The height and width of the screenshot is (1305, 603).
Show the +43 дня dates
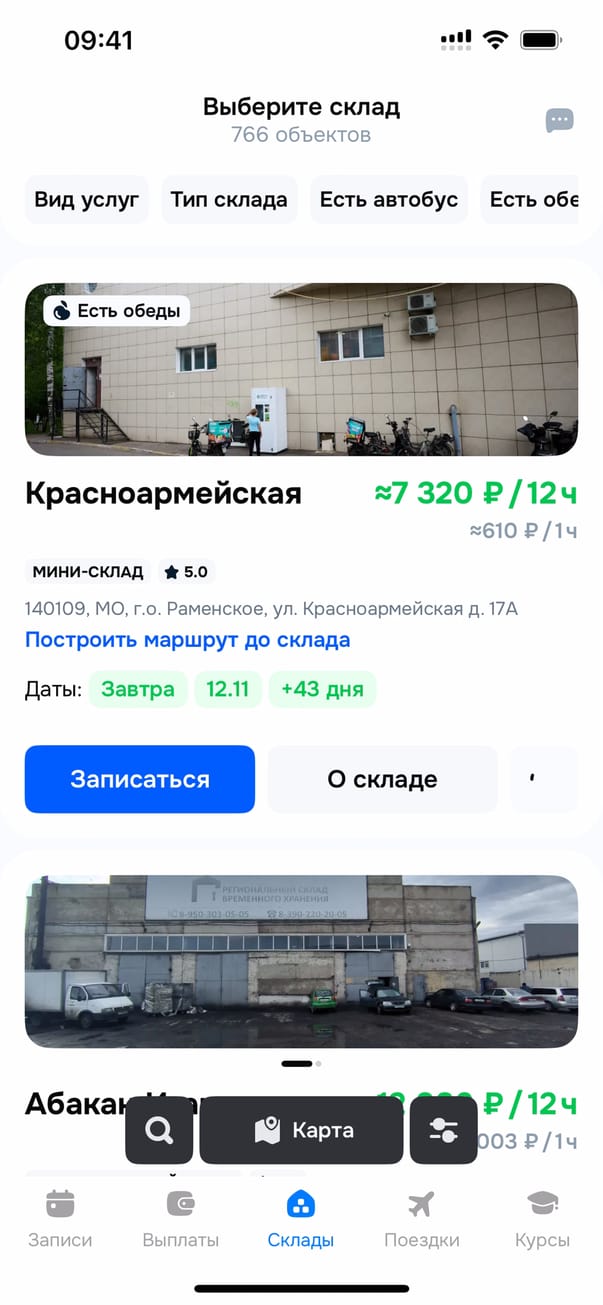coord(323,689)
